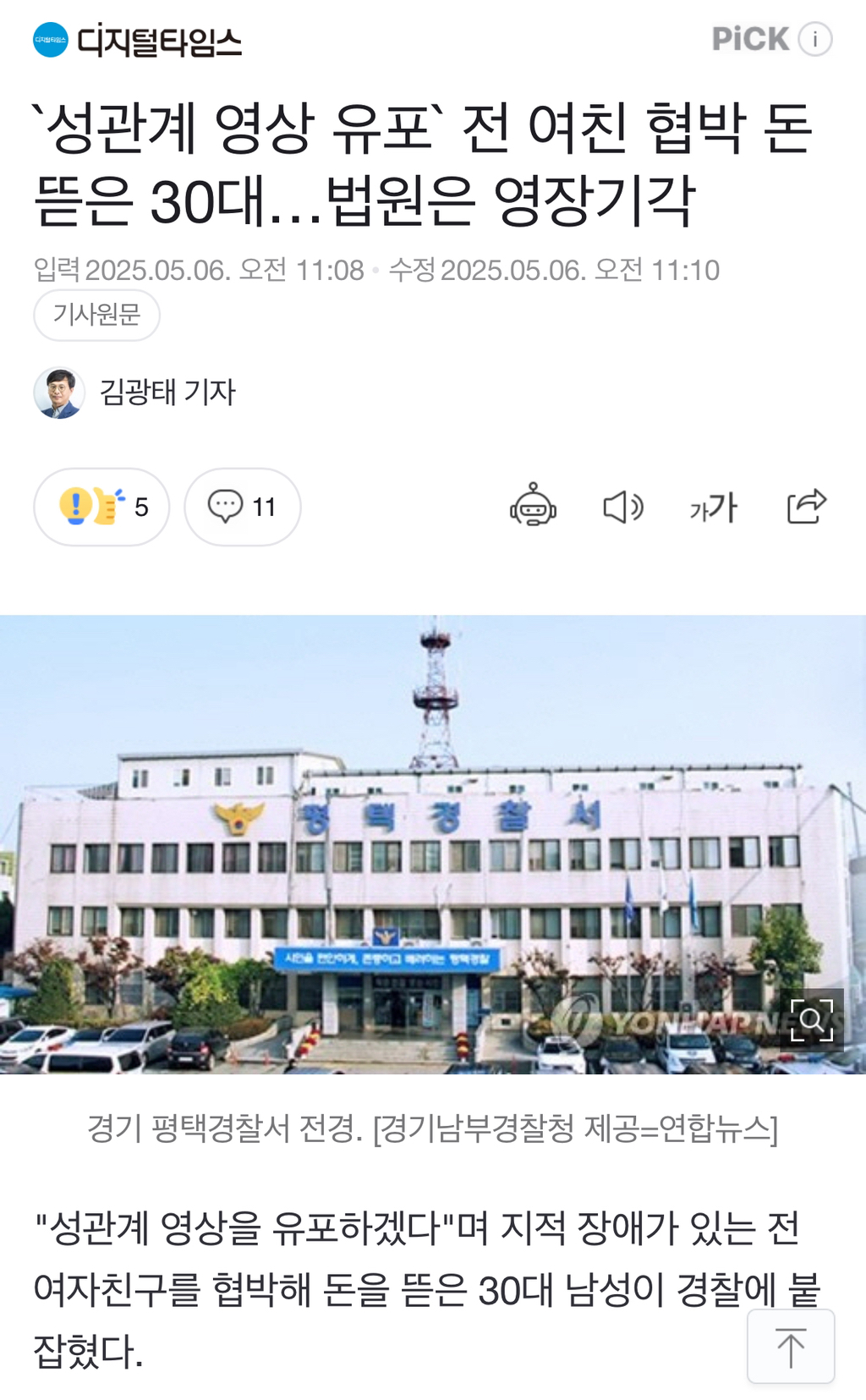Image resolution: width=866 pixels, height=1400 pixels.
Task: Open the AI summary robot icon
Action: tap(533, 506)
